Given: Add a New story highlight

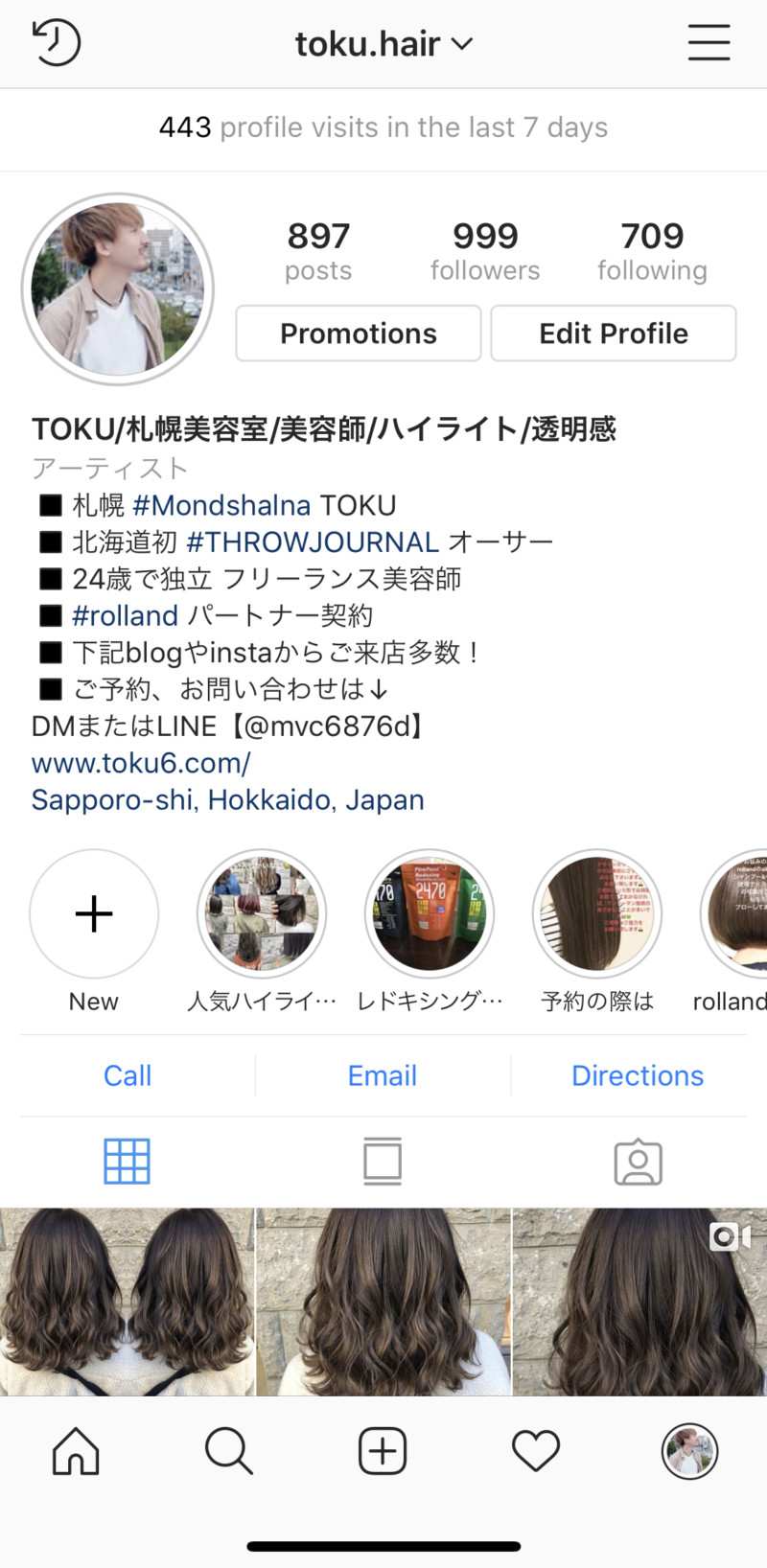Looking at the screenshot, I should [94, 913].
